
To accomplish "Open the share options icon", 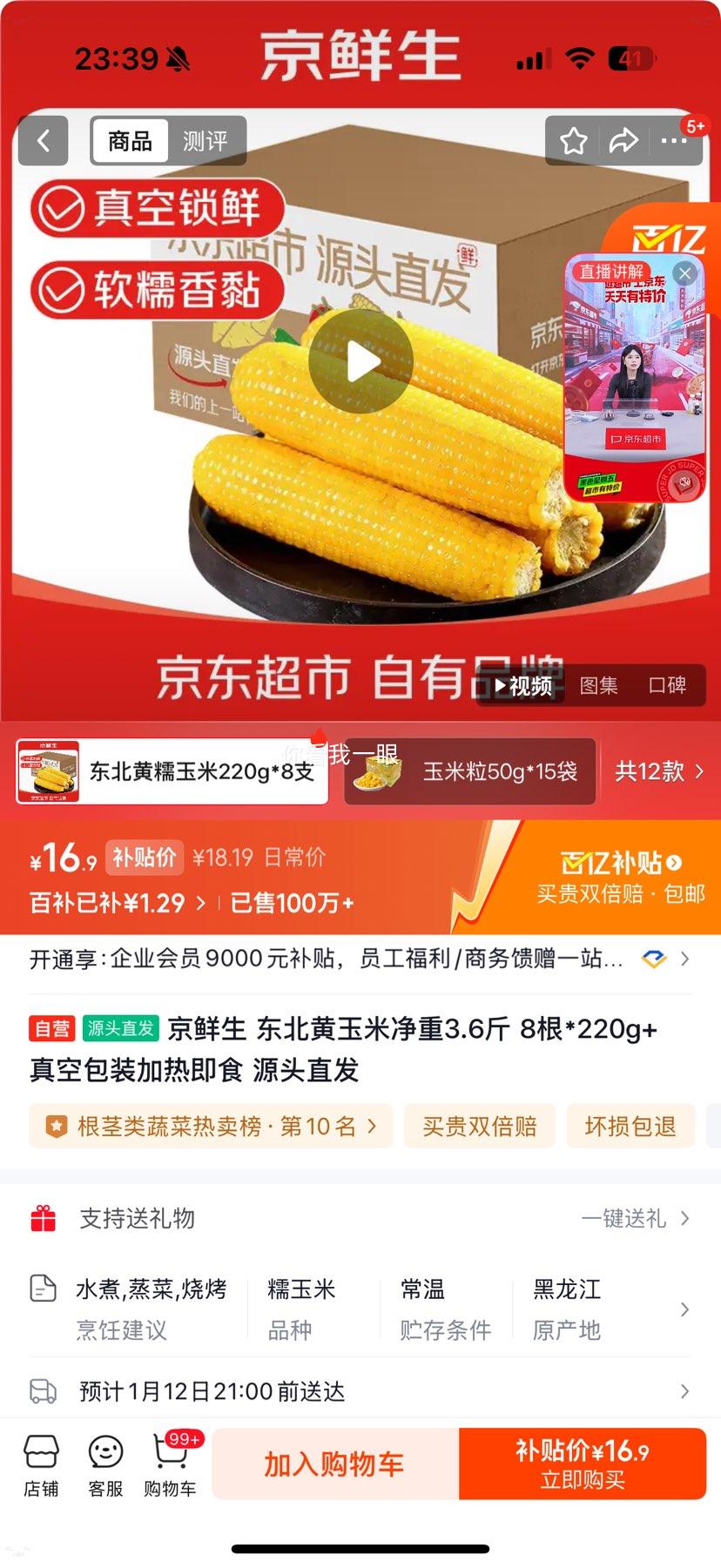I will tap(625, 141).
